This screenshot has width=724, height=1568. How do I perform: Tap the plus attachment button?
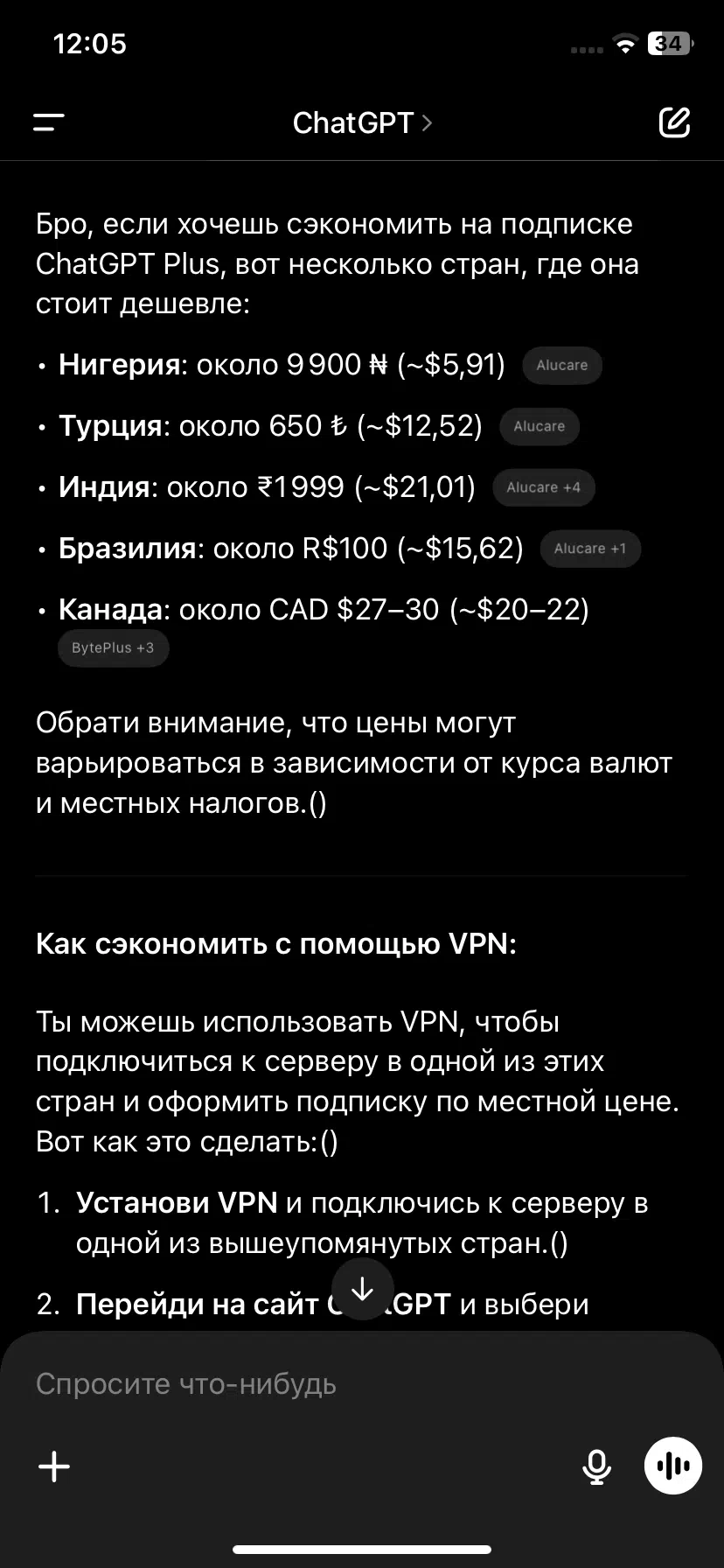(x=54, y=1466)
